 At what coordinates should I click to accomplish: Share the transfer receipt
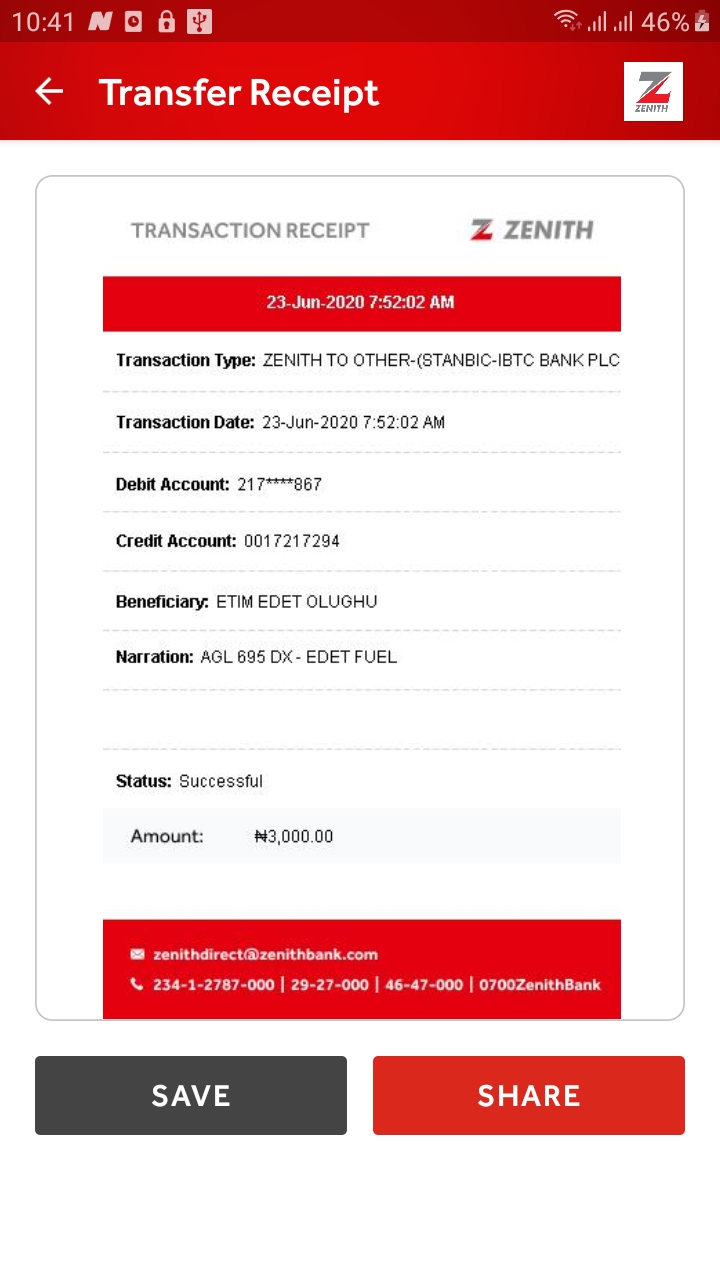click(529, 1095)
